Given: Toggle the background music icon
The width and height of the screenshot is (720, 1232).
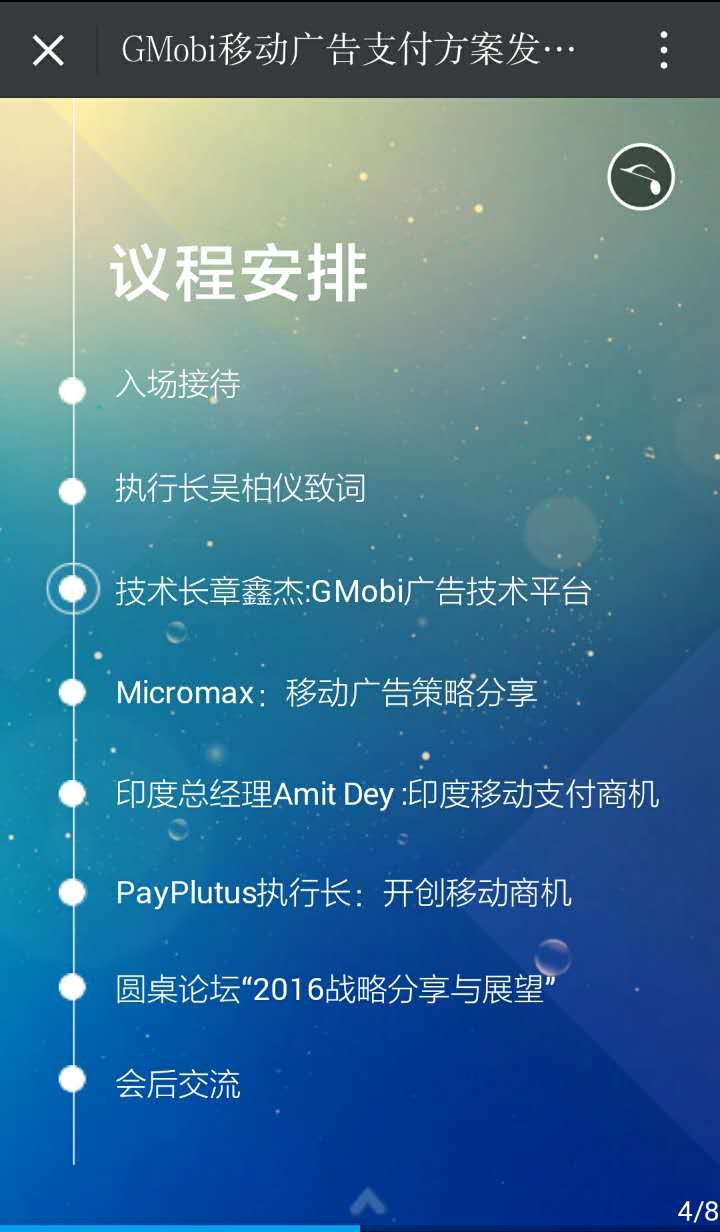Looking at the screenshot, I should click(641, 178).
